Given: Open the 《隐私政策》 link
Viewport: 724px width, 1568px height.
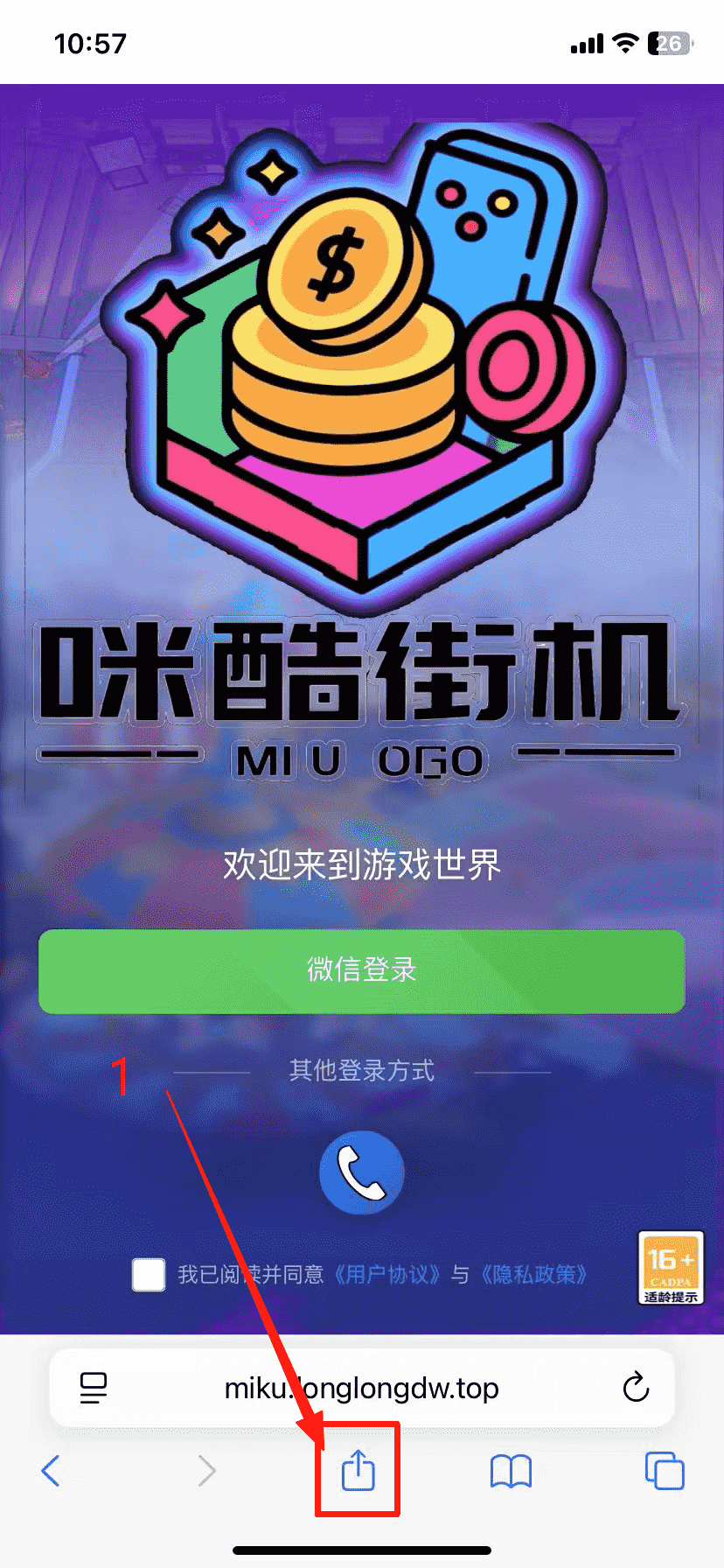Looking at the screenshot, I should point(533,1275).
